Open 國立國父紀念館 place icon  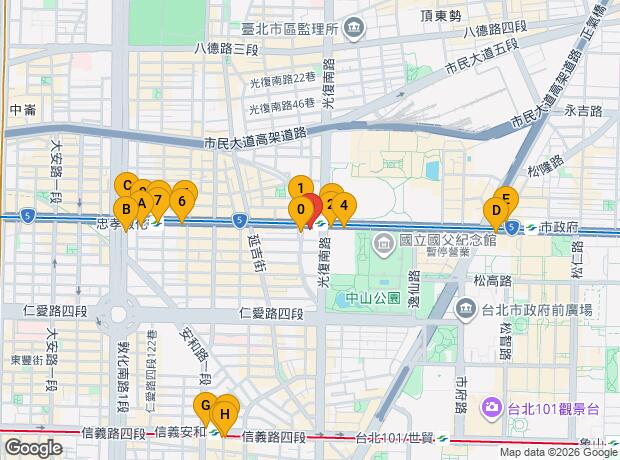384,241
